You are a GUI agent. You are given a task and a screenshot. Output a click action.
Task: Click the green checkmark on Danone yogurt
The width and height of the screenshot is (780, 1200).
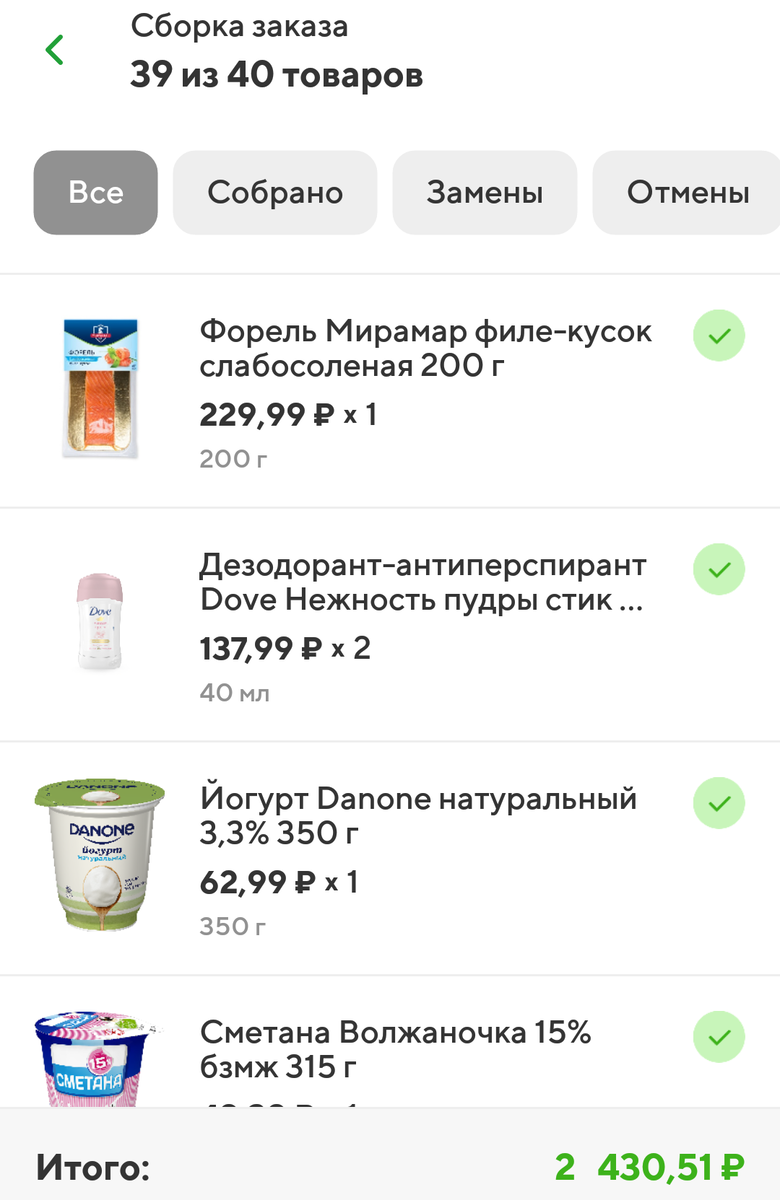pos(718,803)
